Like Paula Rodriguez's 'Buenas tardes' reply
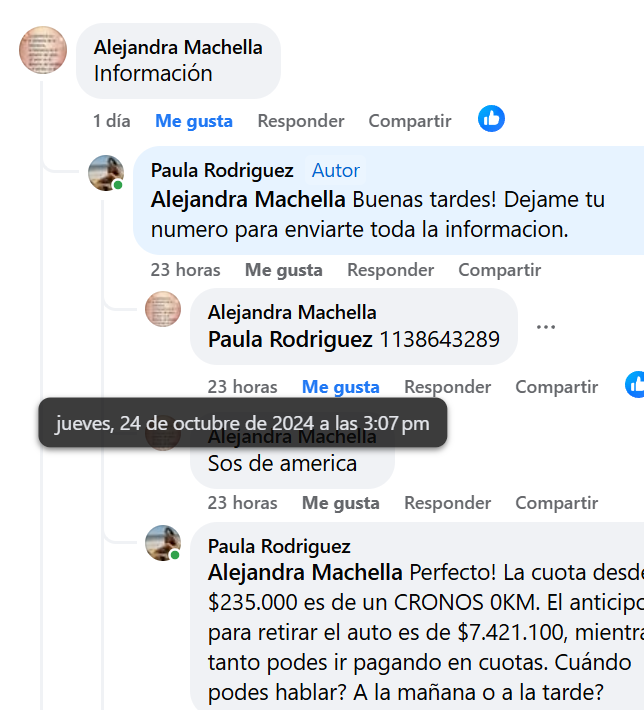The image size is (644, 710). 283,270
